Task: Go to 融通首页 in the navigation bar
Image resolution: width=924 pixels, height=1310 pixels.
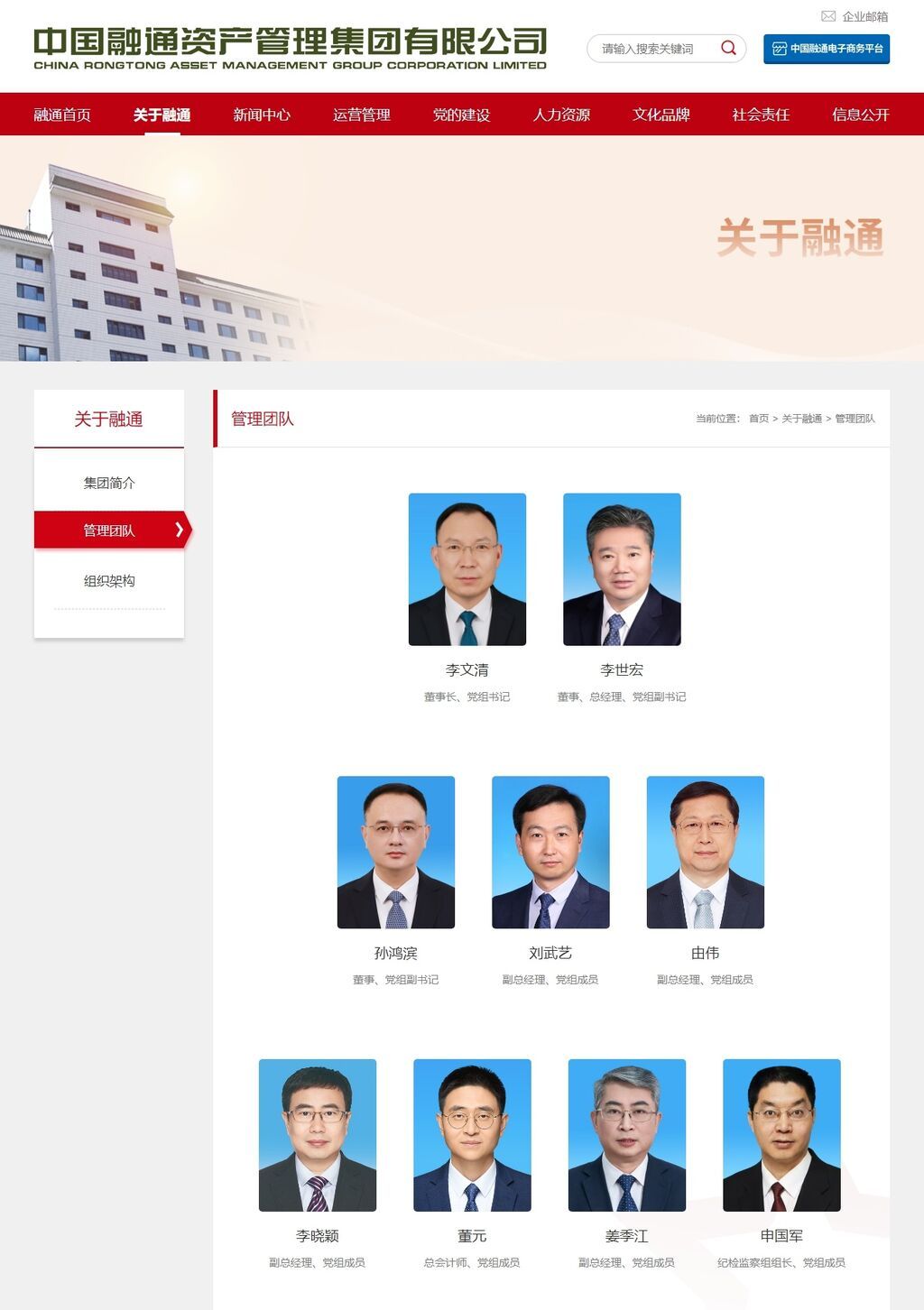Action: (62, 115)
